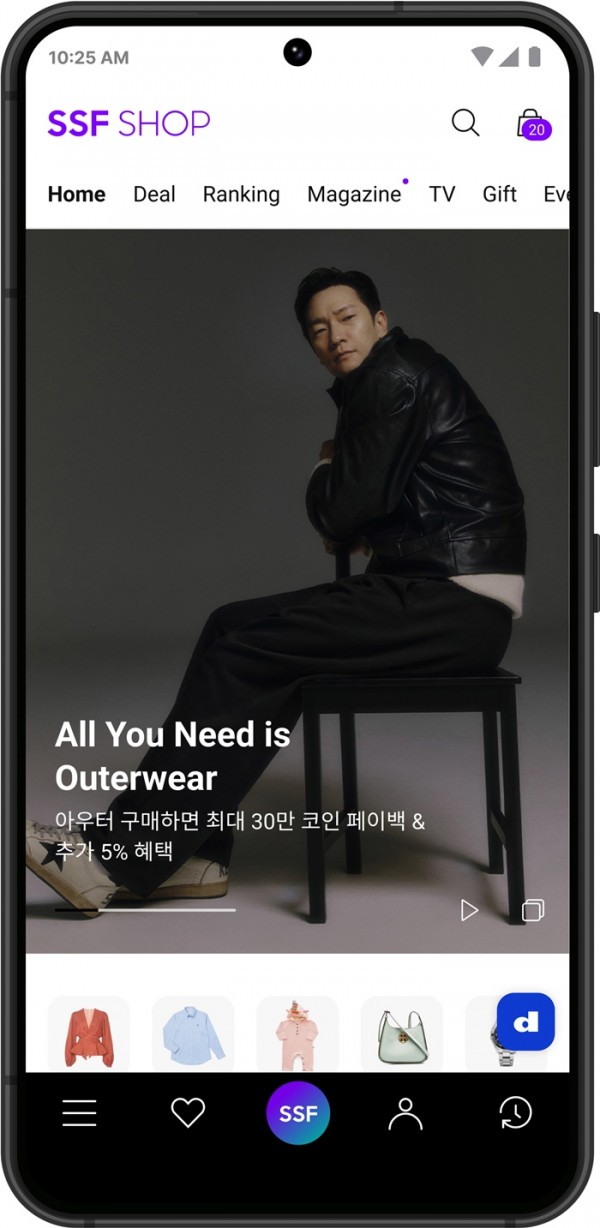Open recently viewed history icon

(516, 1113)
